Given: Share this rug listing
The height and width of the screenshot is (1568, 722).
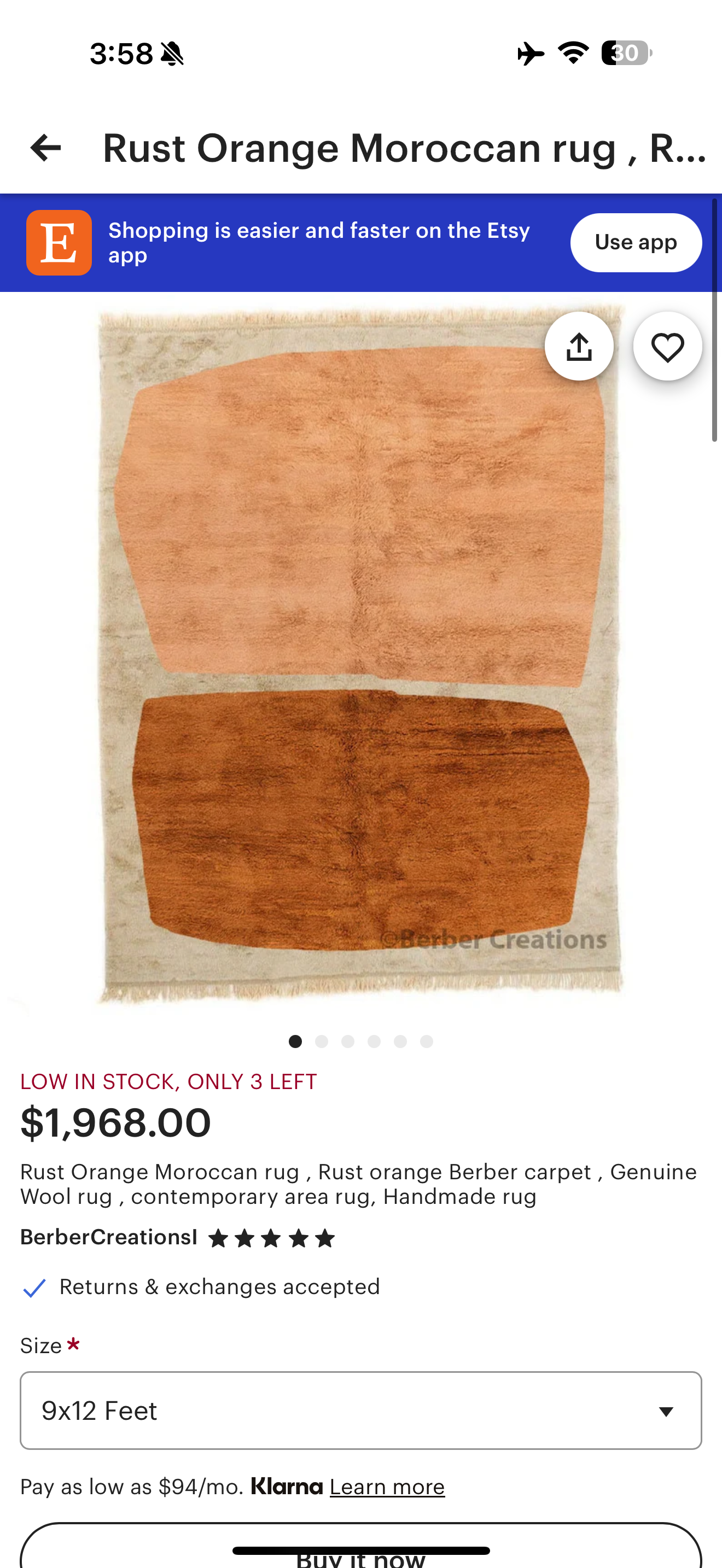Looking at the screenshot, I should click(579, 346).
